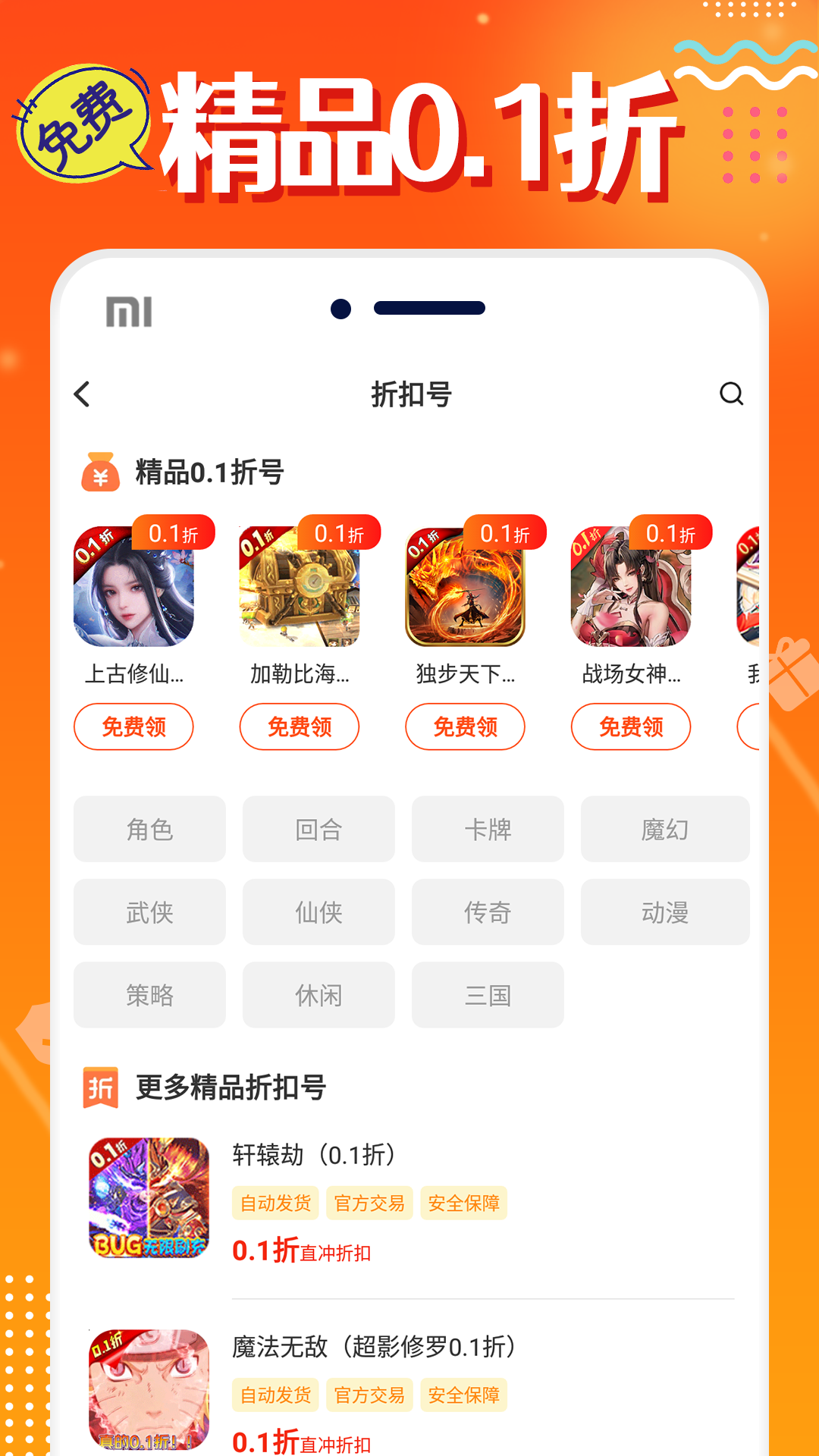This screenshot has width=819, height=1456.
Task: Click the 魔法无敌 ninja game icon
Action: pos(148,1395)
